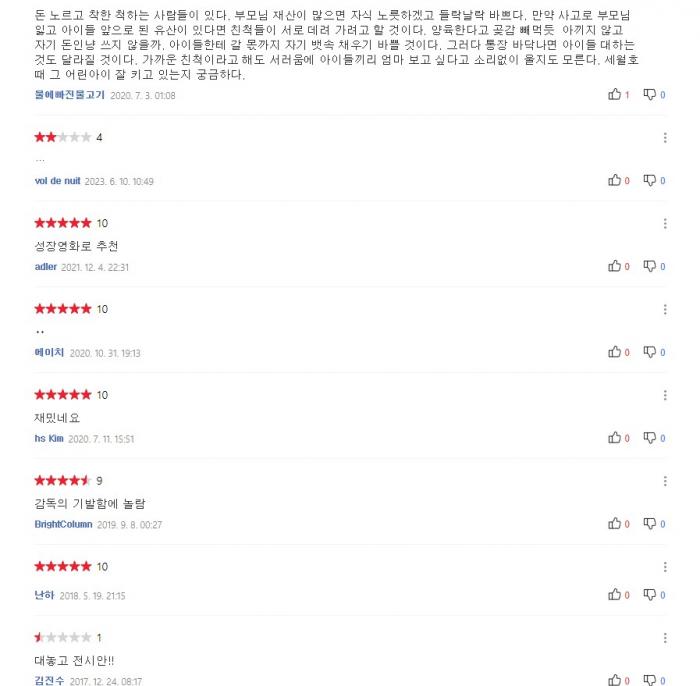Image resolution: width=700 pixels, height=686 pixels.
Task: Dislike the review by 물에빠진물고기
Action: coord(649,95)
